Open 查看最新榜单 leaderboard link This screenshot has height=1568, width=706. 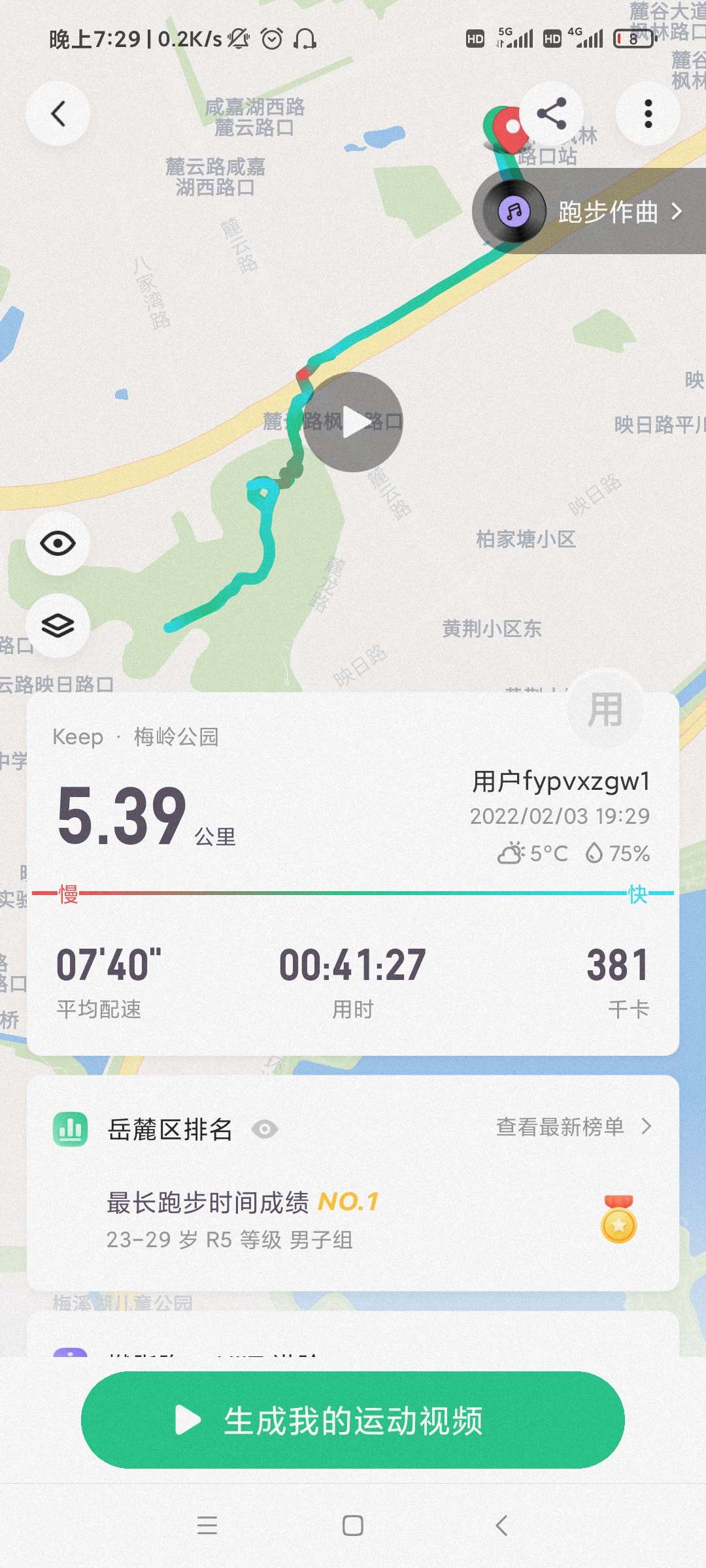[573, 1127]
